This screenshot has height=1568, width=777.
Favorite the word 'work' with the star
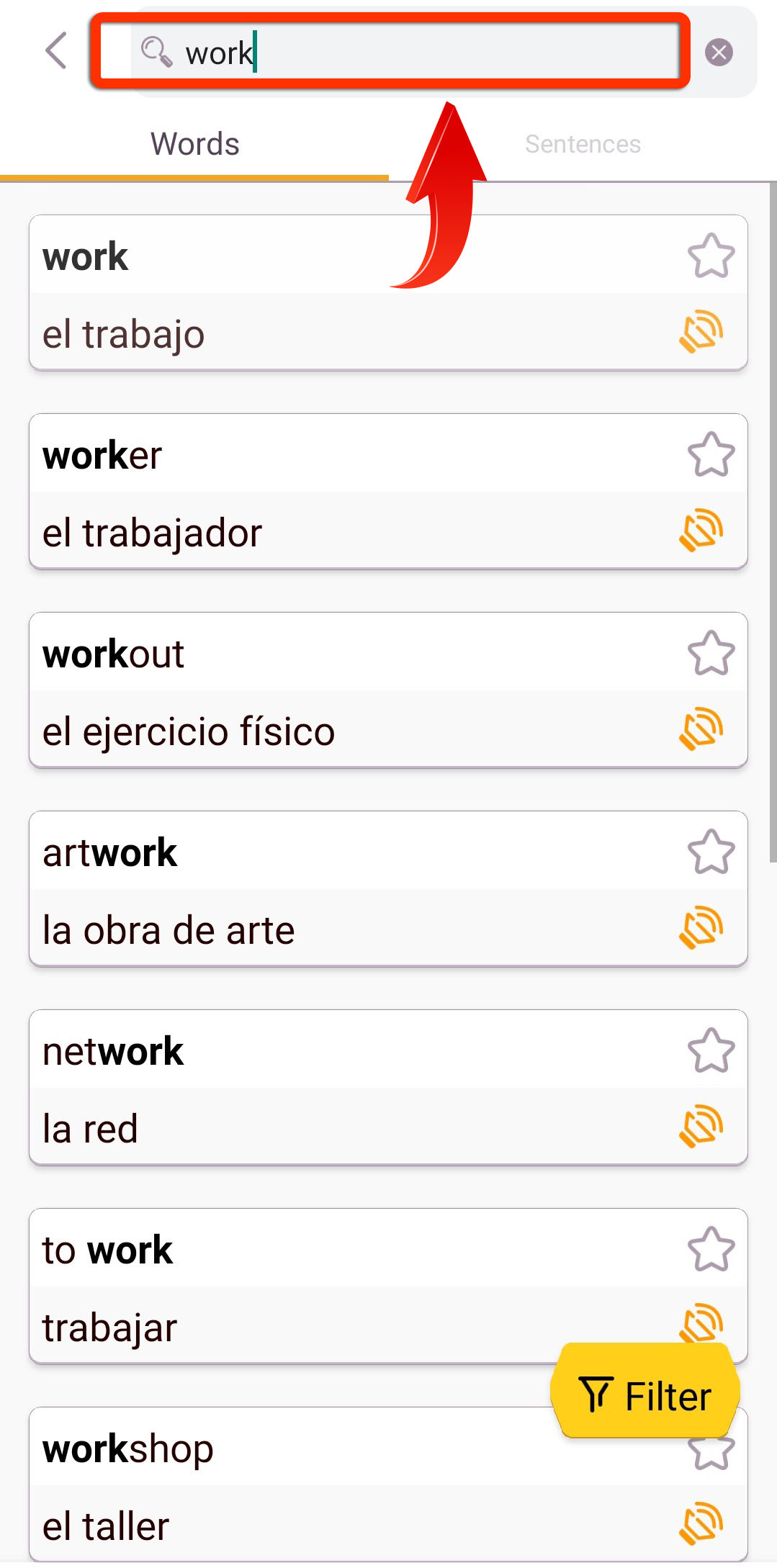tap(711, 256)
